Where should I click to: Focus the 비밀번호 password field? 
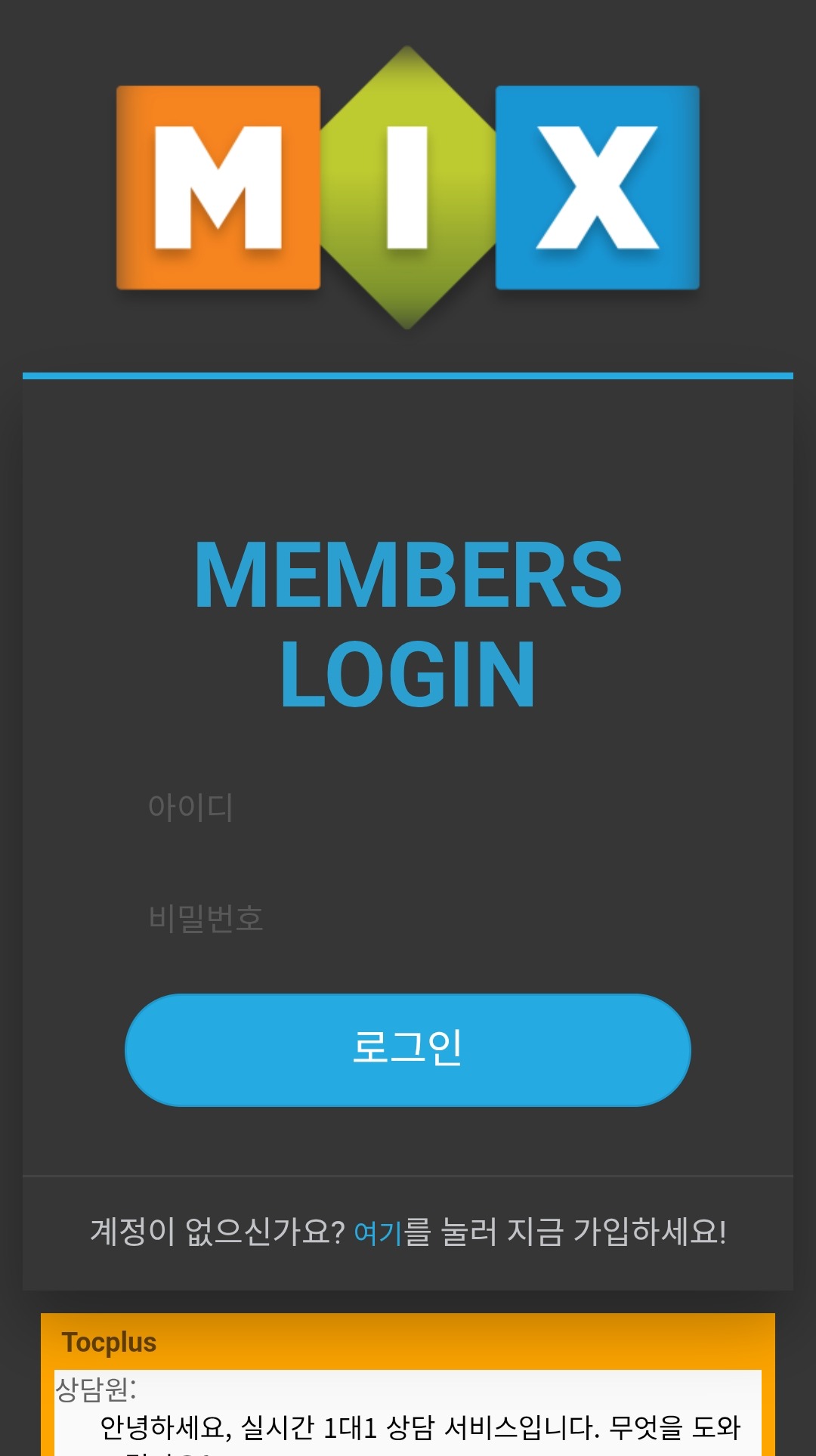pos(408,919)
